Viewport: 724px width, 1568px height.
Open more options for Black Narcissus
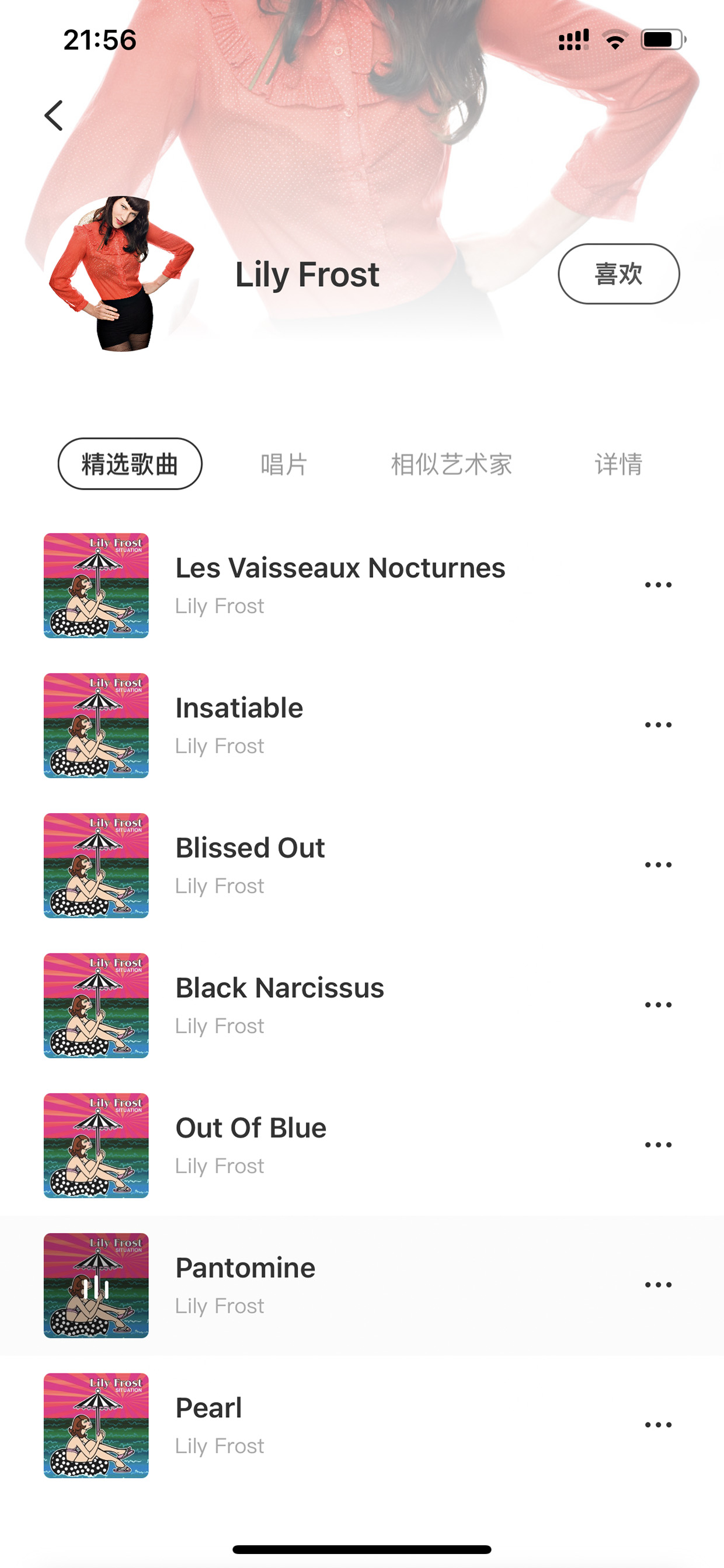click(657, 1005)
